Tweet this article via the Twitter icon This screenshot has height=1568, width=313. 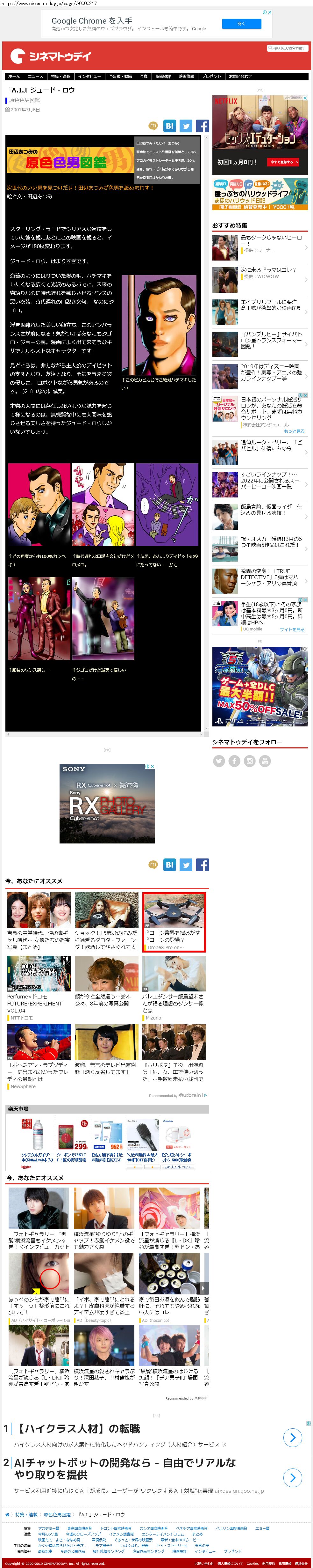(186, 126)
